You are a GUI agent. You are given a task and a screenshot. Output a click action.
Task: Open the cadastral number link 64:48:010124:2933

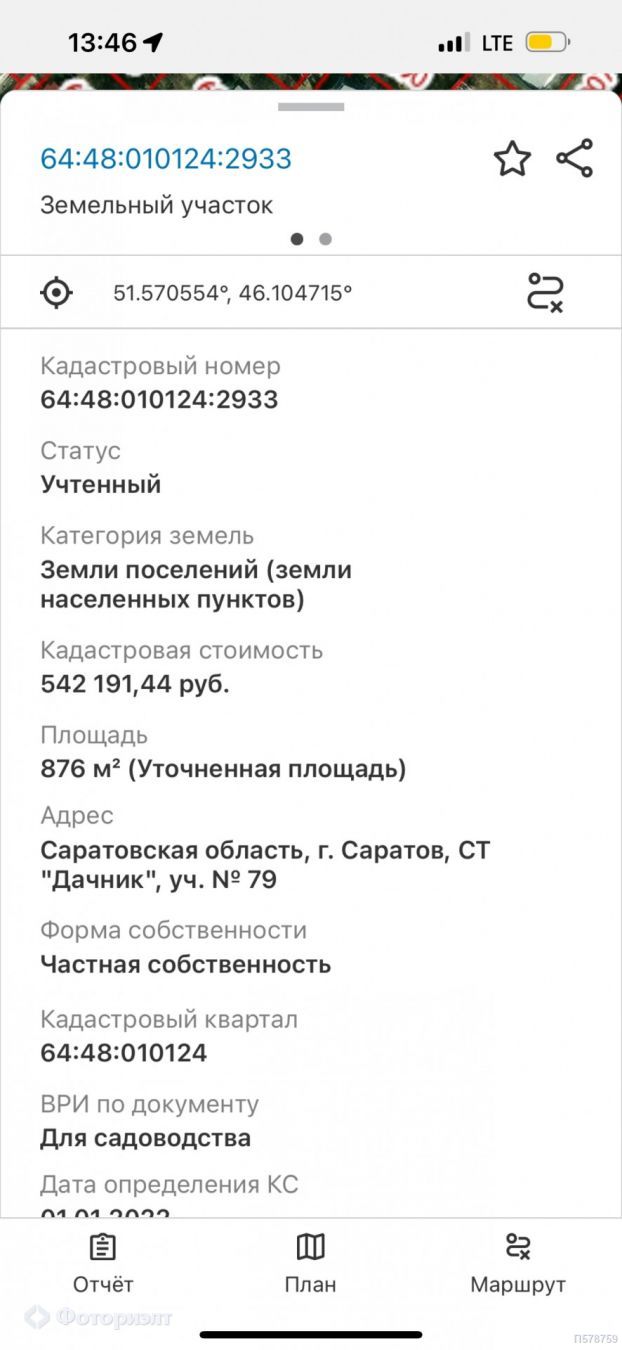[x=166, y=158]
